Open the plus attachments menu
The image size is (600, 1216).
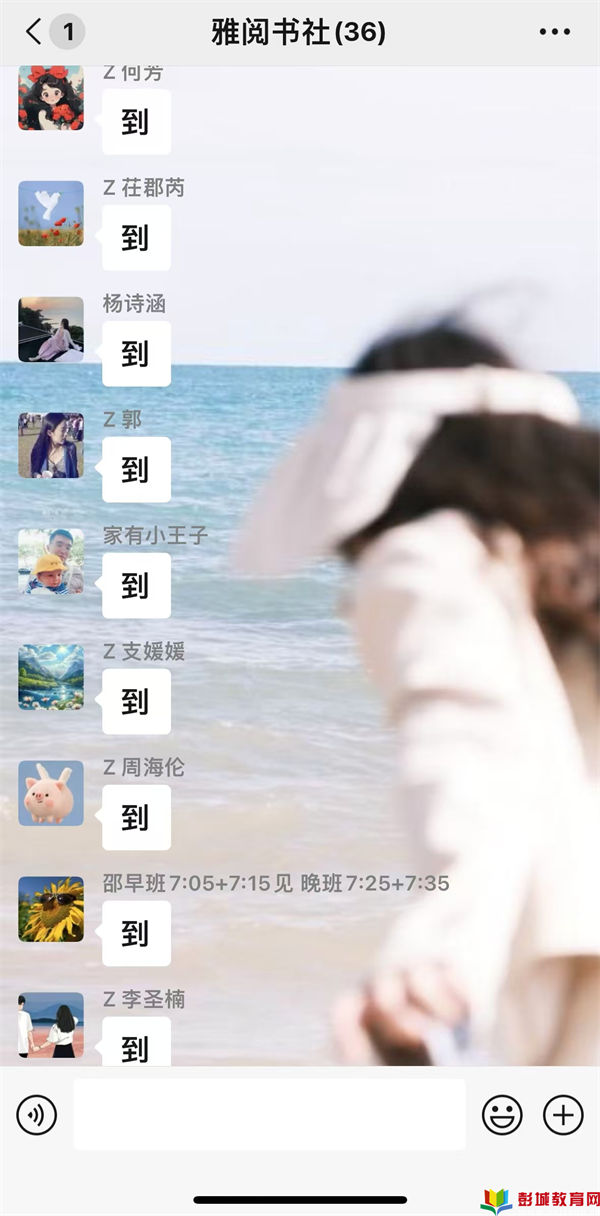tap(562, 1114)
